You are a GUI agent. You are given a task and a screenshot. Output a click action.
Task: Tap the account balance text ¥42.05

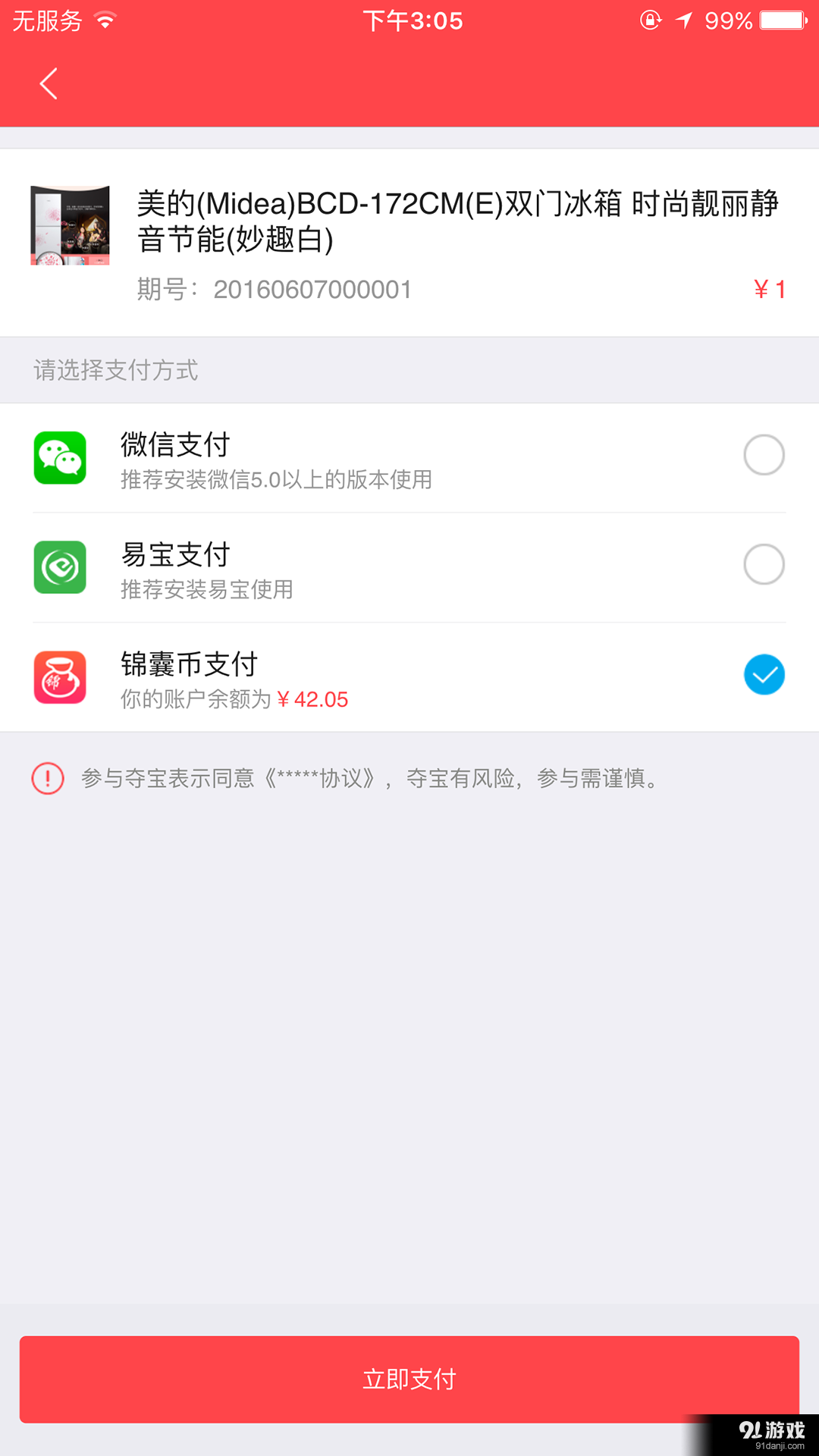(312, 698)
